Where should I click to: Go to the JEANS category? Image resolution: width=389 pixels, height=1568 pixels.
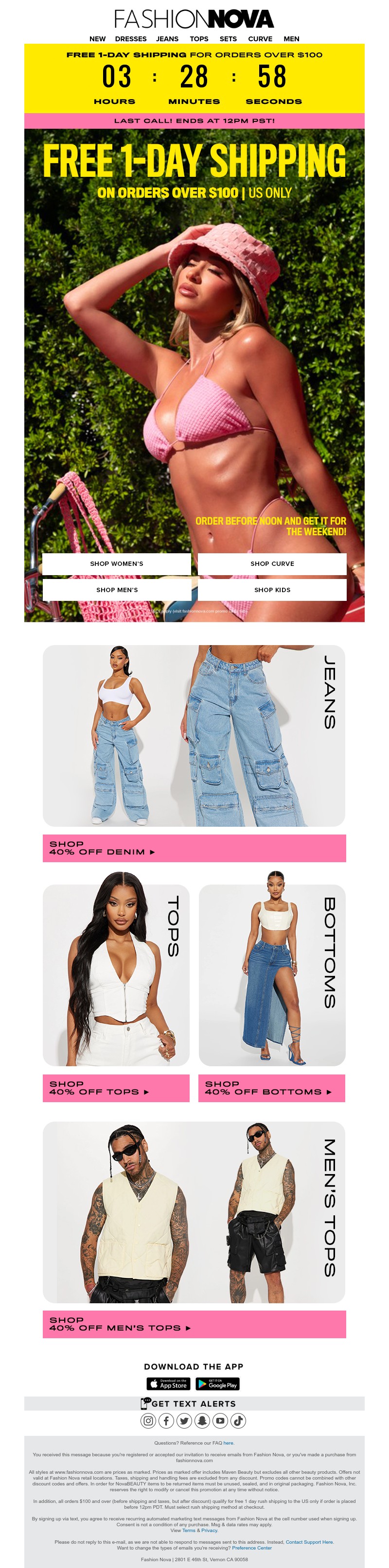click(167, 38)
